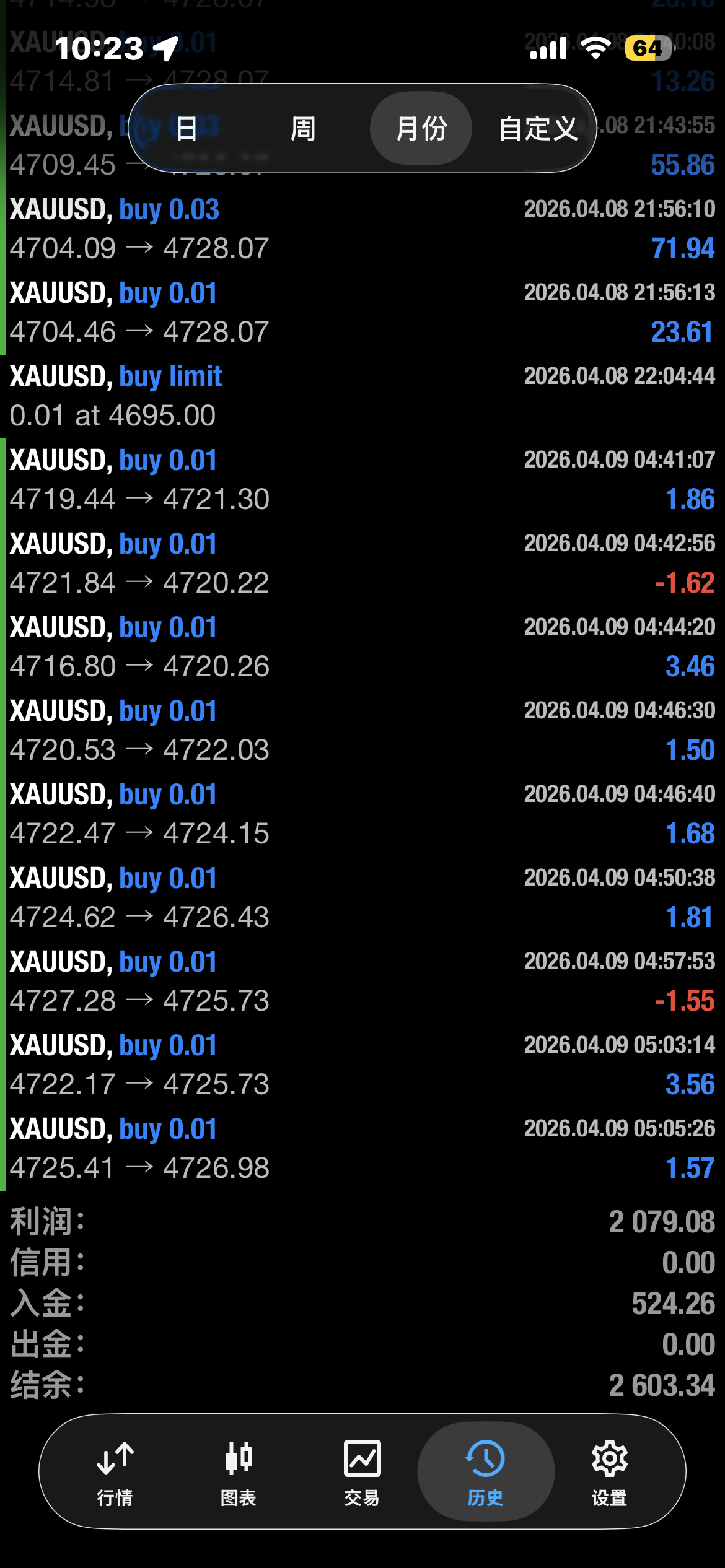Expand the trade closed at 04:41:07
725x1568 pixels.
click(362, 480)
